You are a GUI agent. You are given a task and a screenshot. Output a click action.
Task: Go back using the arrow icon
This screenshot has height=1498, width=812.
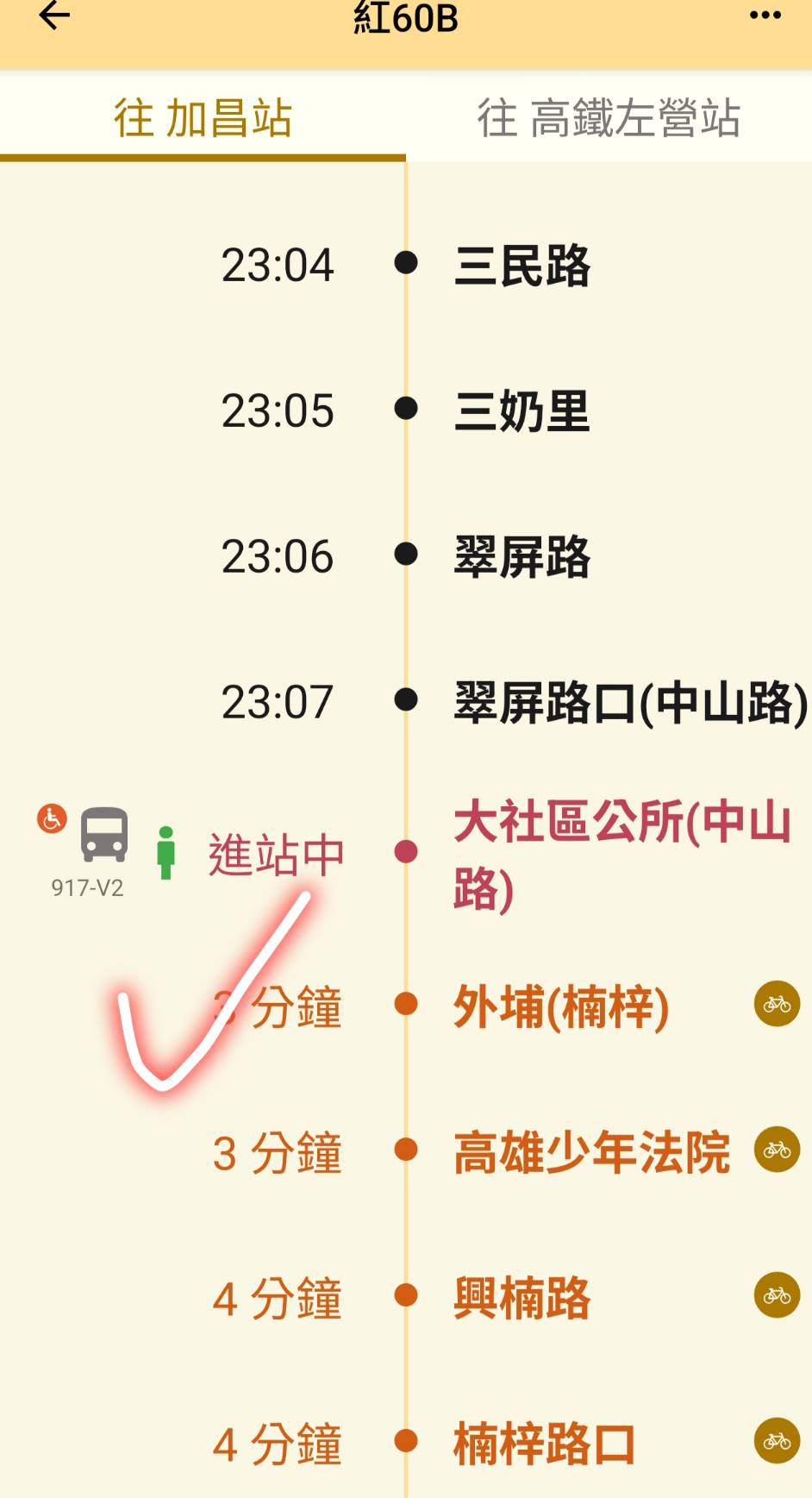click(54, 16)
